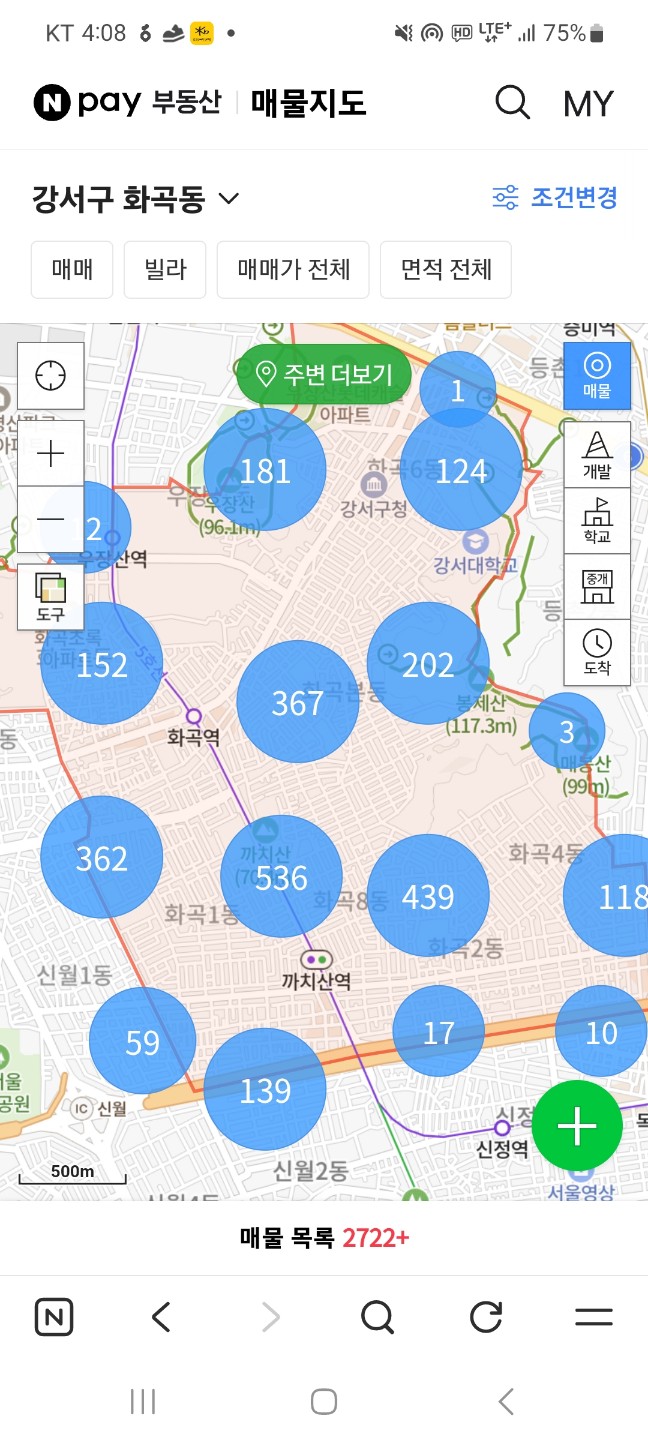648x1440 pixels.
Task: Switch map layer to 개발
Action: (x=597, y=454)
